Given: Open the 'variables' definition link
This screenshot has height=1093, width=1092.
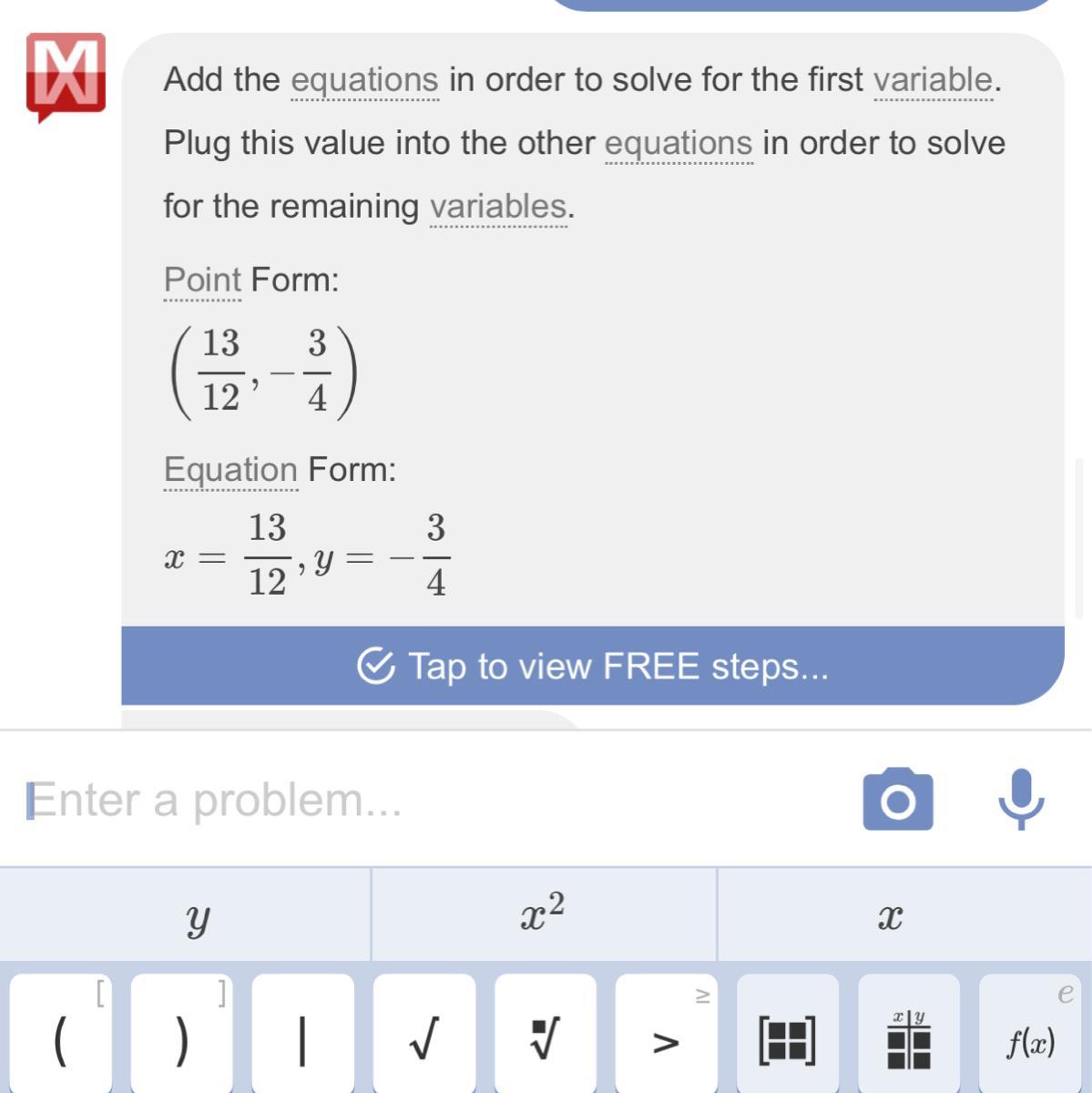Looking at the screenshot, I should (x=497, y=207).
